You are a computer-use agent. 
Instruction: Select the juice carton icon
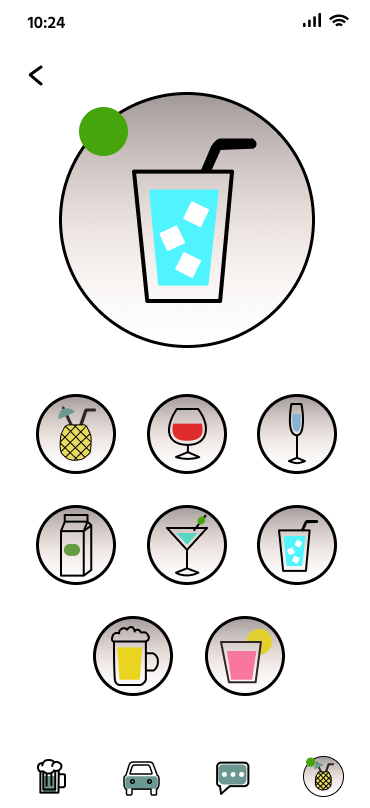click(76, 545)
